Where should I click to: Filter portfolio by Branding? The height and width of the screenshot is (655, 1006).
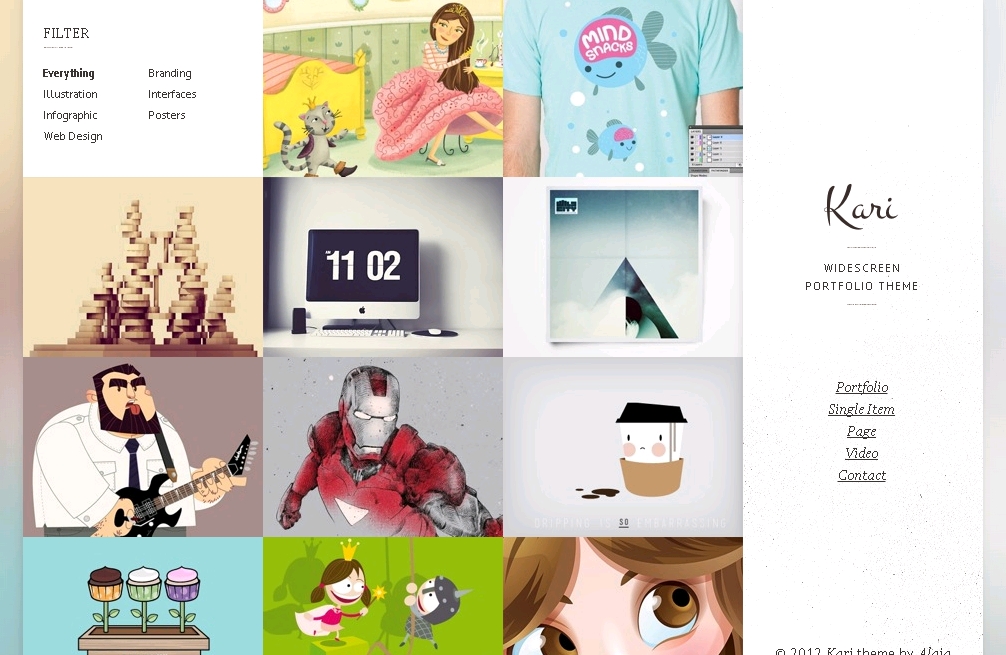[170, 73]
